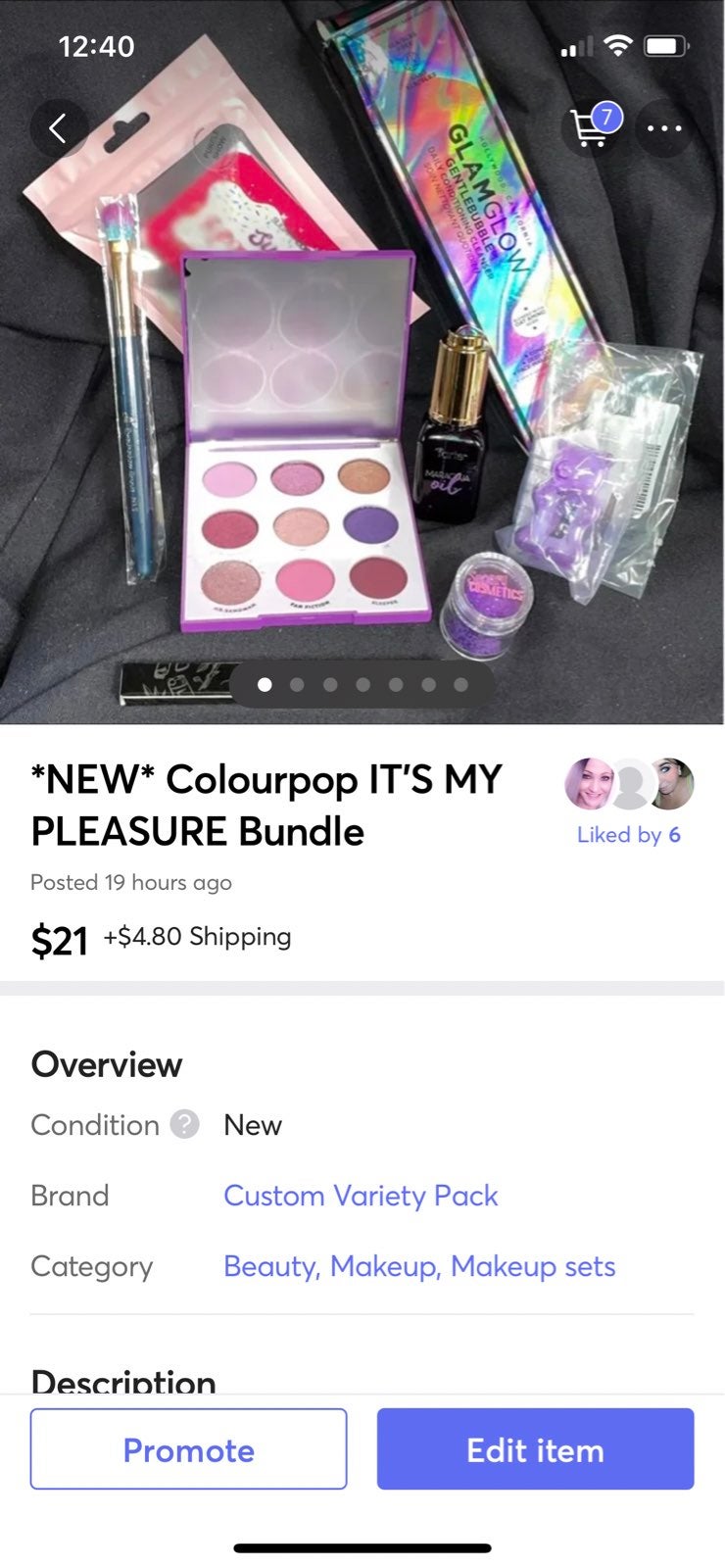Tap the Promote button
The width and height of the screenshot is (725, 1568).
188,1449
